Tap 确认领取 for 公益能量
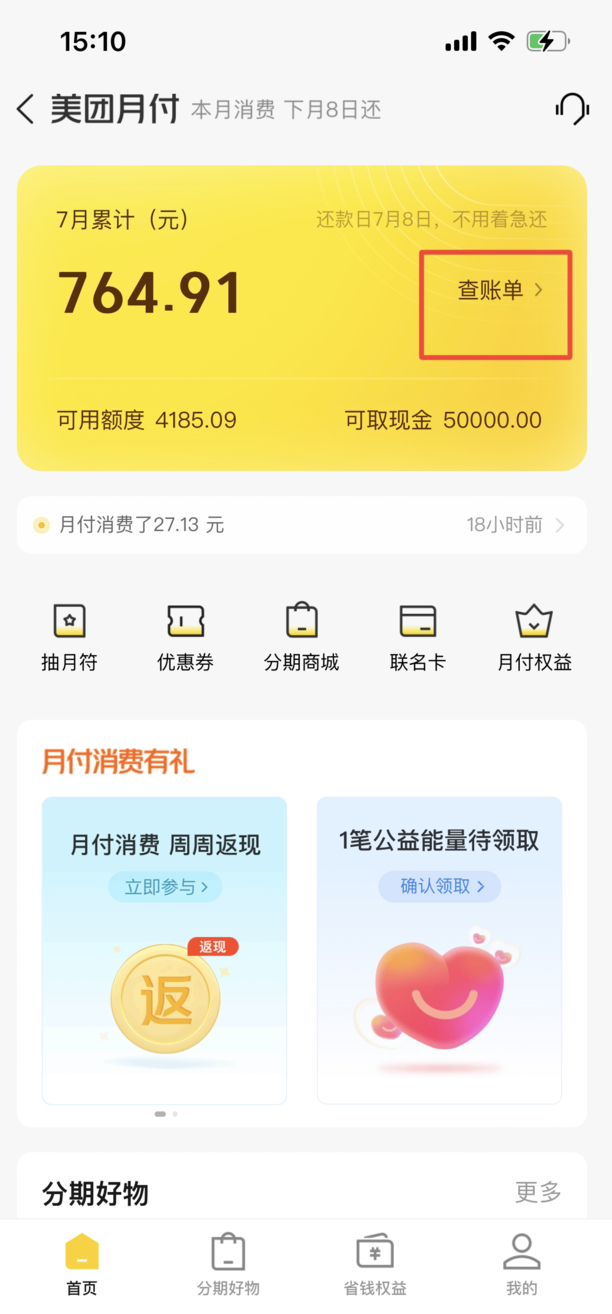The width and height of the screenshot is (612, 1314). 440,886
